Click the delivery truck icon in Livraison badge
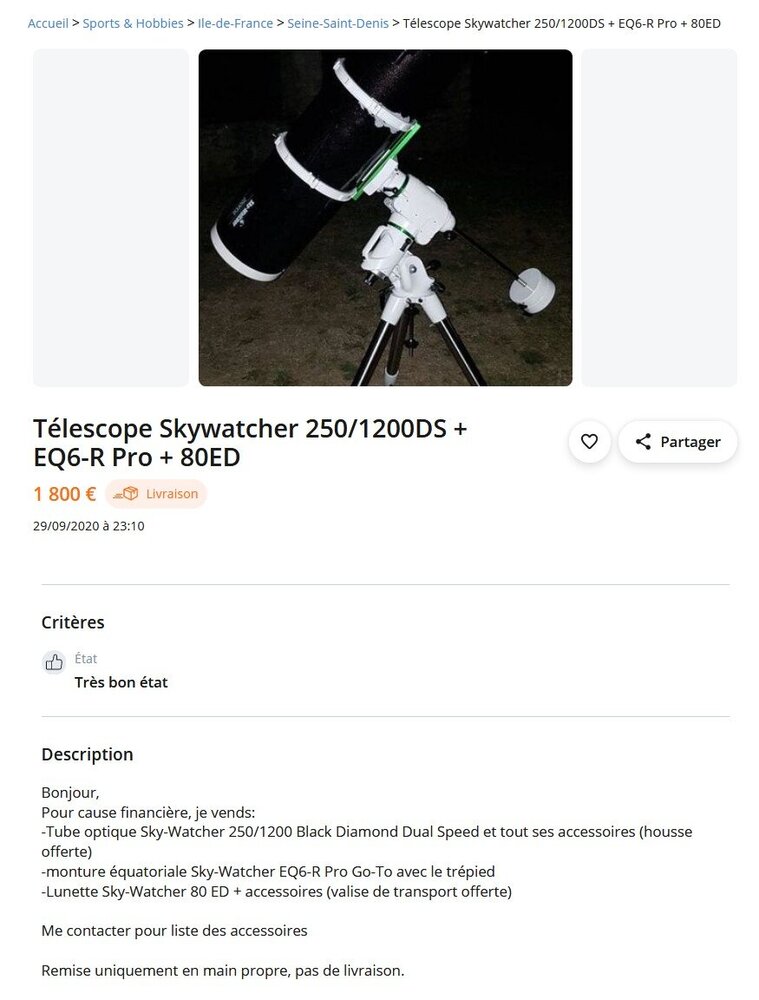 [124, 493]
